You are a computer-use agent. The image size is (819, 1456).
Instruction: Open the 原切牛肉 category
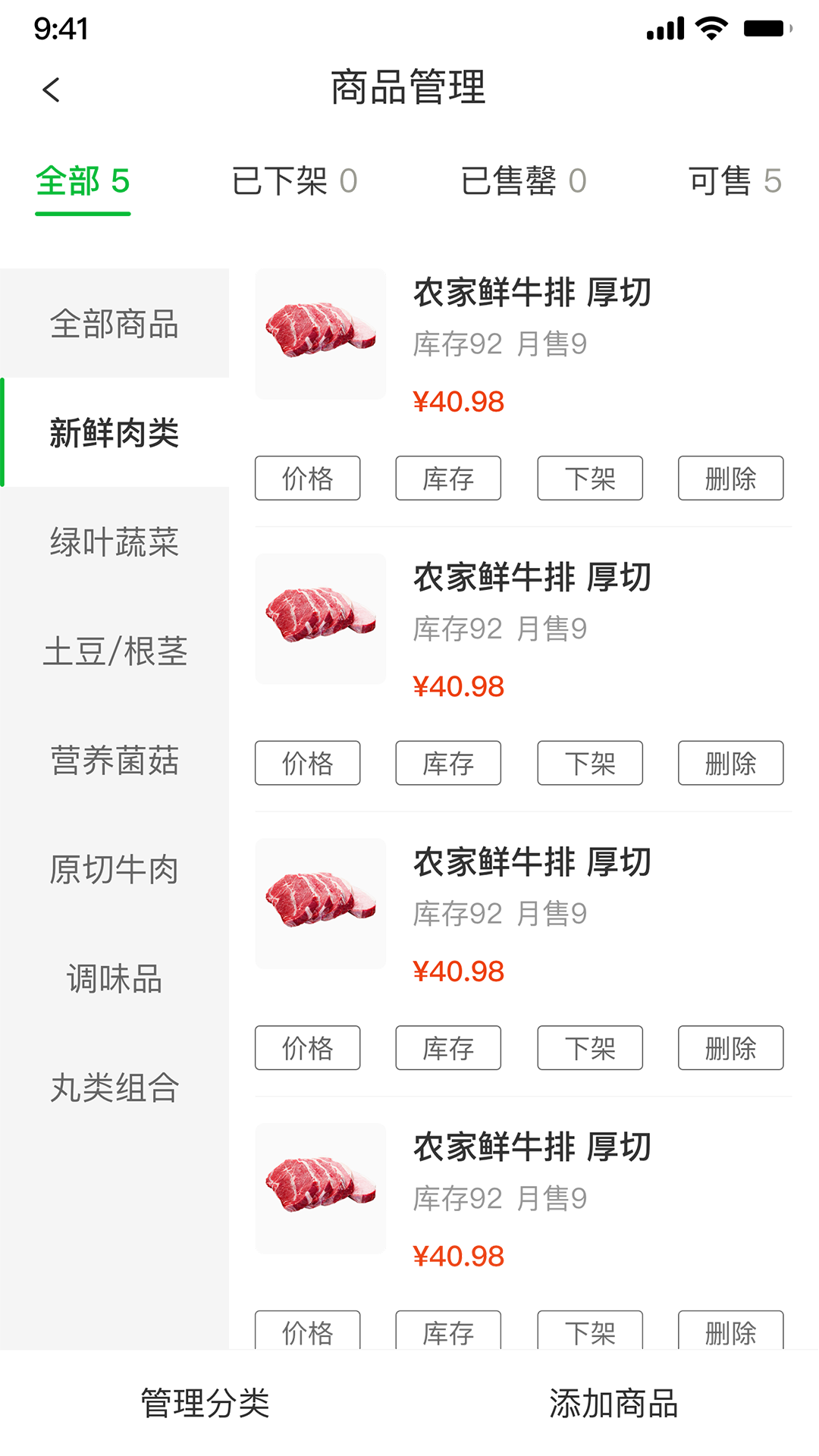click(115, 870)
